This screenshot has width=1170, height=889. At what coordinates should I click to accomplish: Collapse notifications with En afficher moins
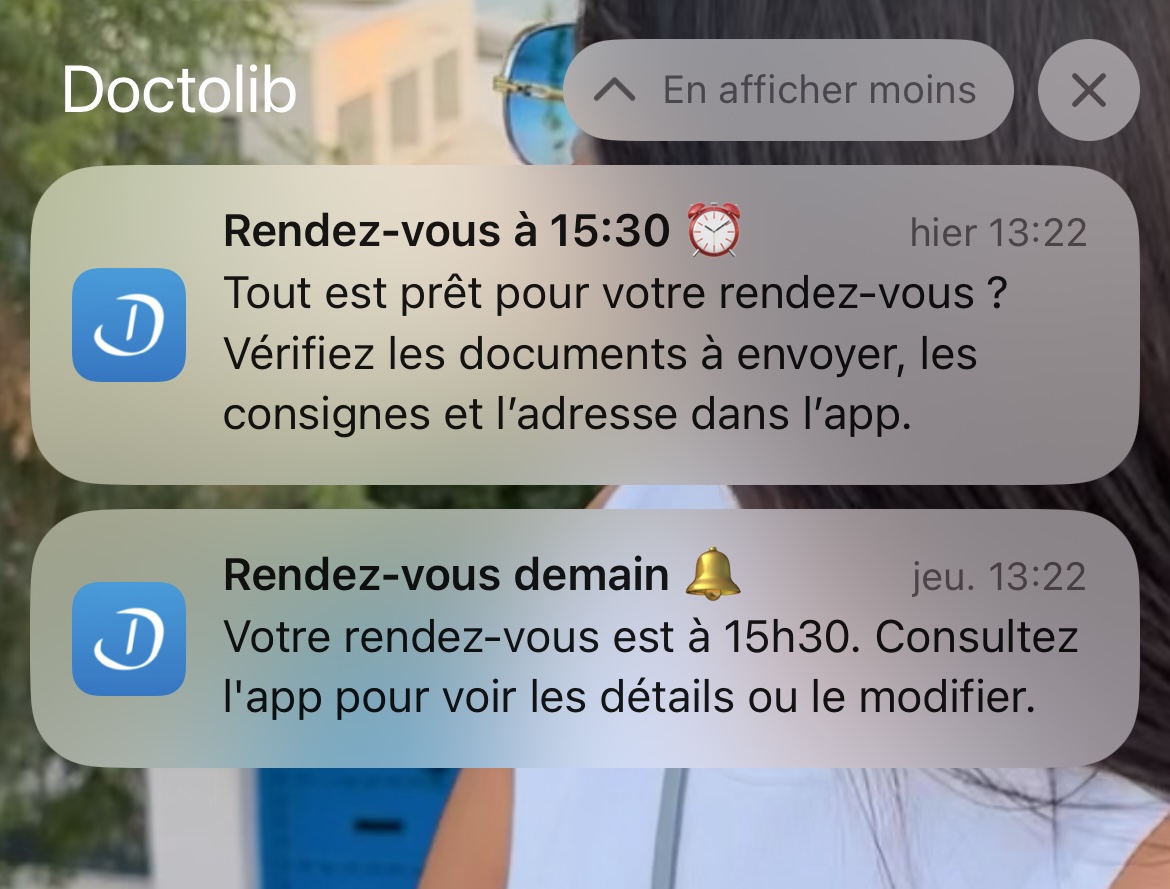coord(788,90)
